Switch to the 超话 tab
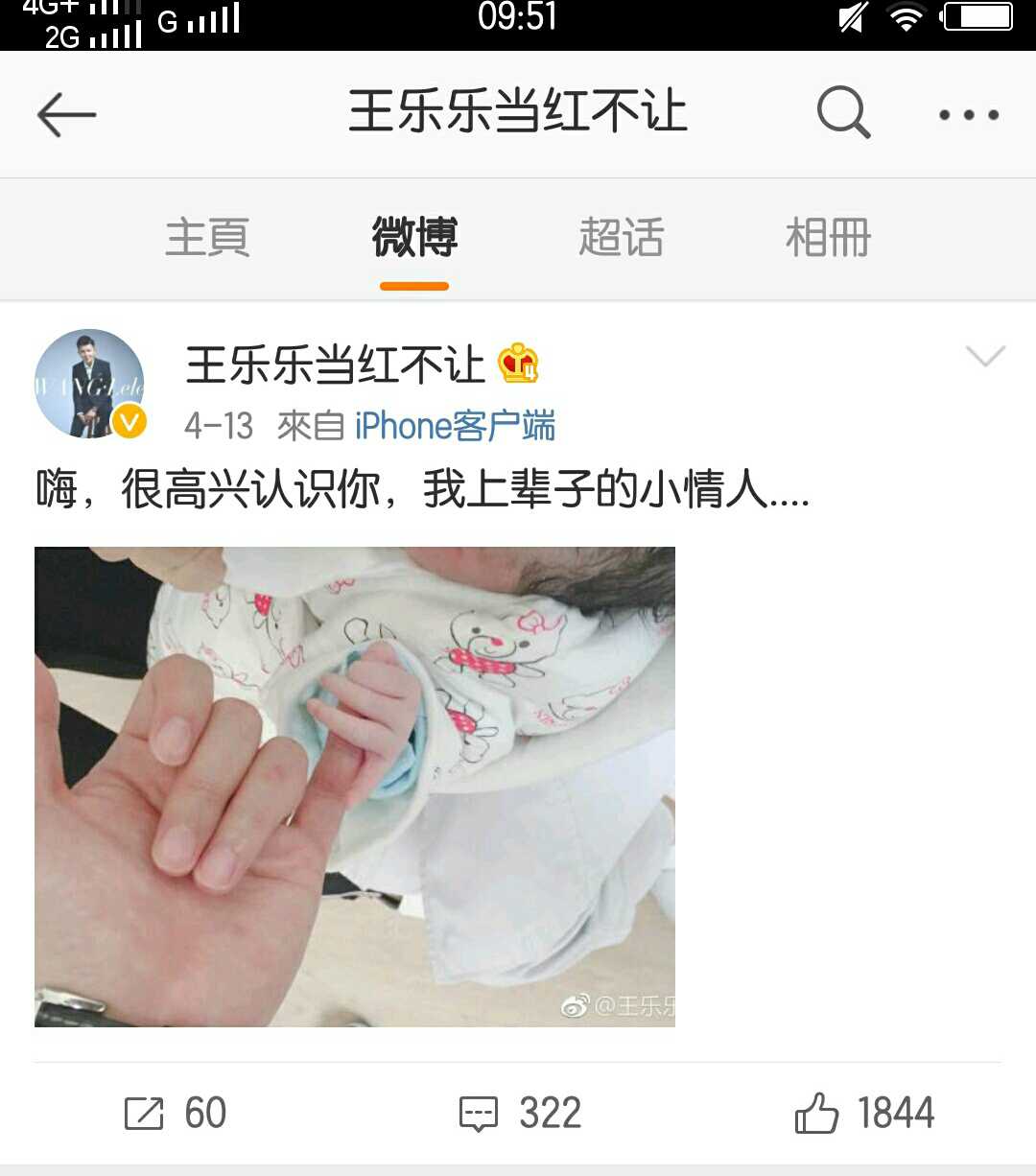 (621, 237)
